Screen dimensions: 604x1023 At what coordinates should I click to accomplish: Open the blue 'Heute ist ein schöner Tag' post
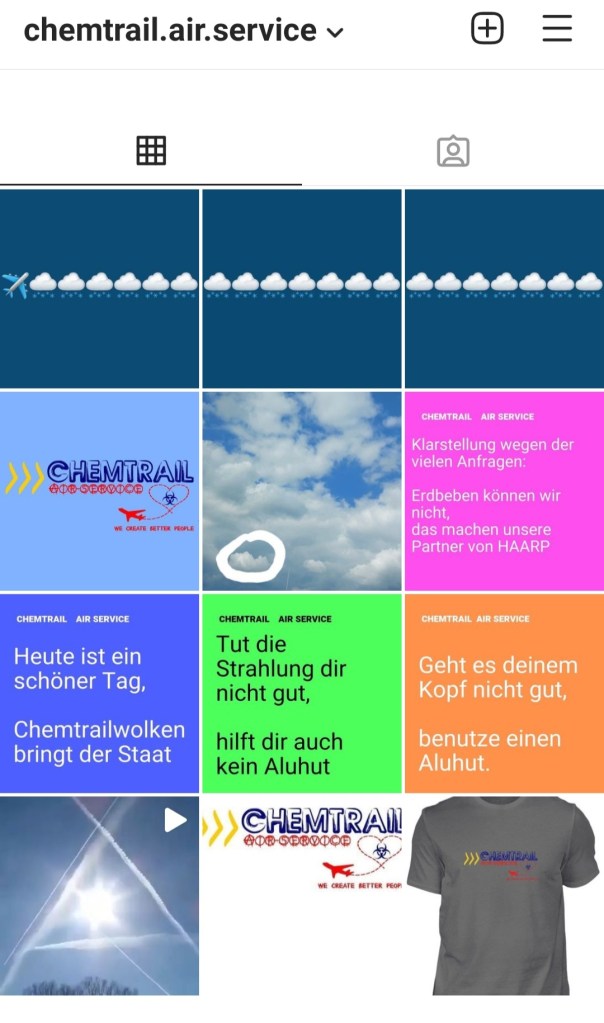pyautogui.click(x=100, y=693)
